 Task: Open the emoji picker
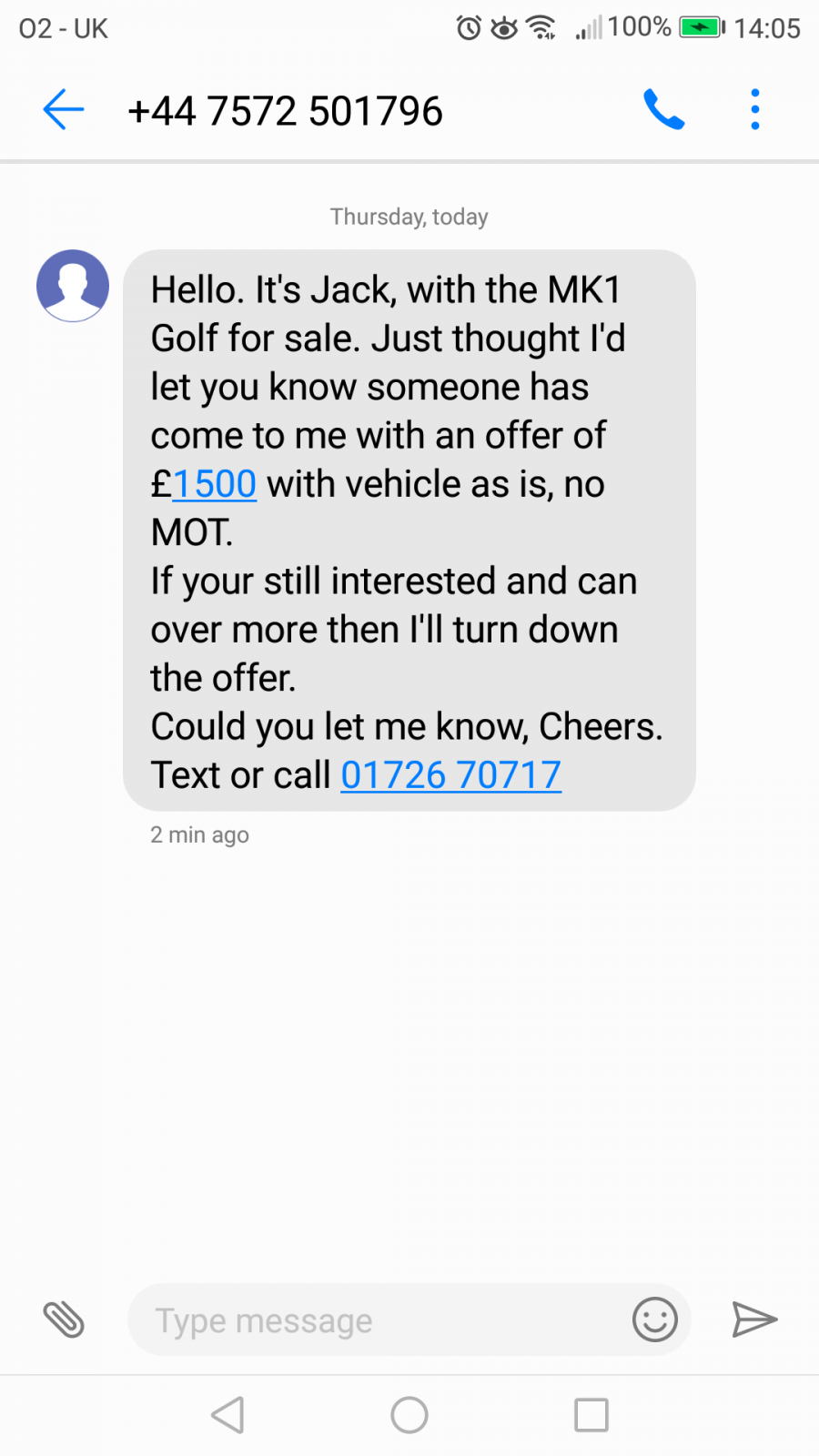655,1319
